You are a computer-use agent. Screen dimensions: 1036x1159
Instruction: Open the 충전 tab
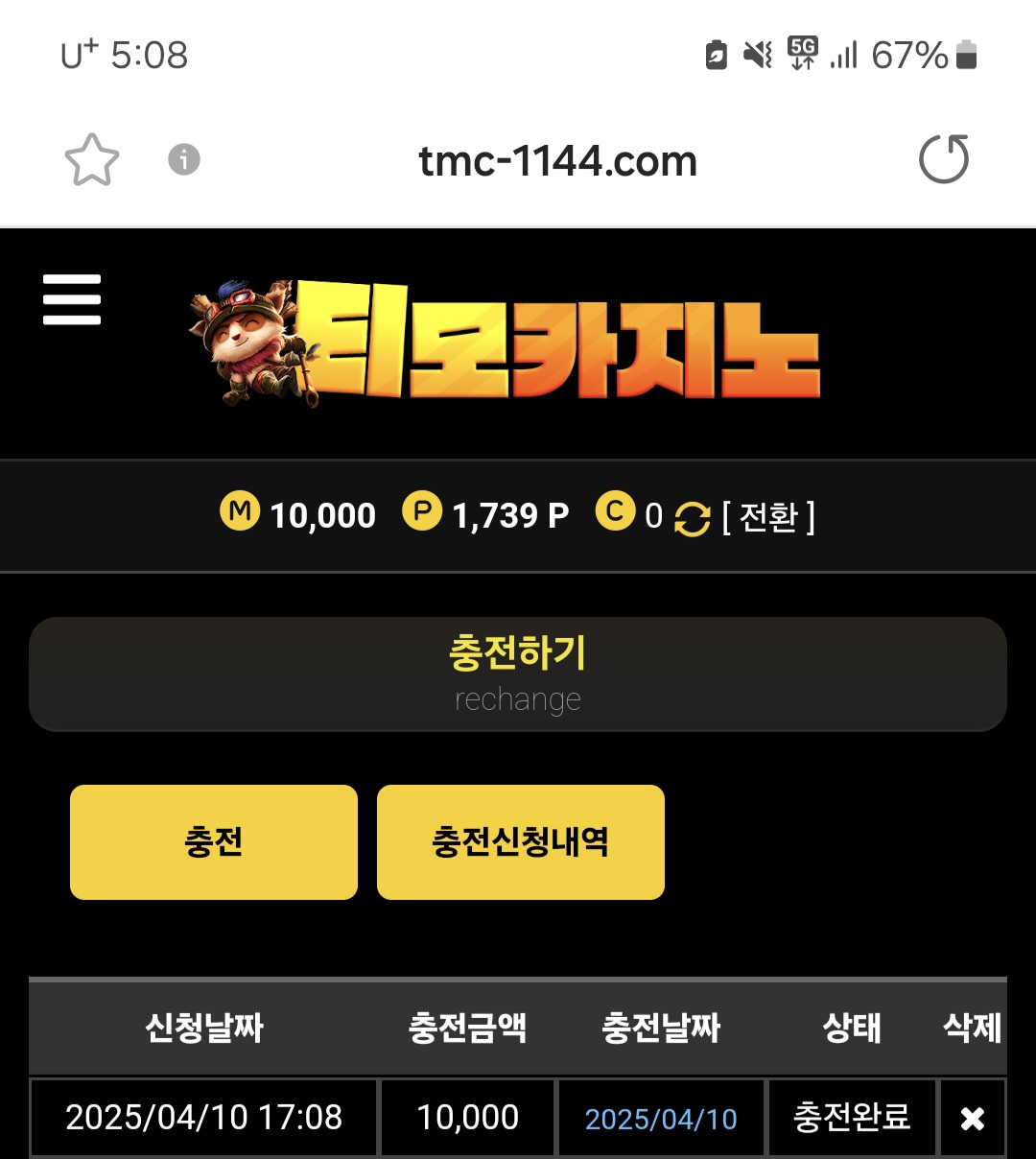pyautogui.click(x=213, y=841)
